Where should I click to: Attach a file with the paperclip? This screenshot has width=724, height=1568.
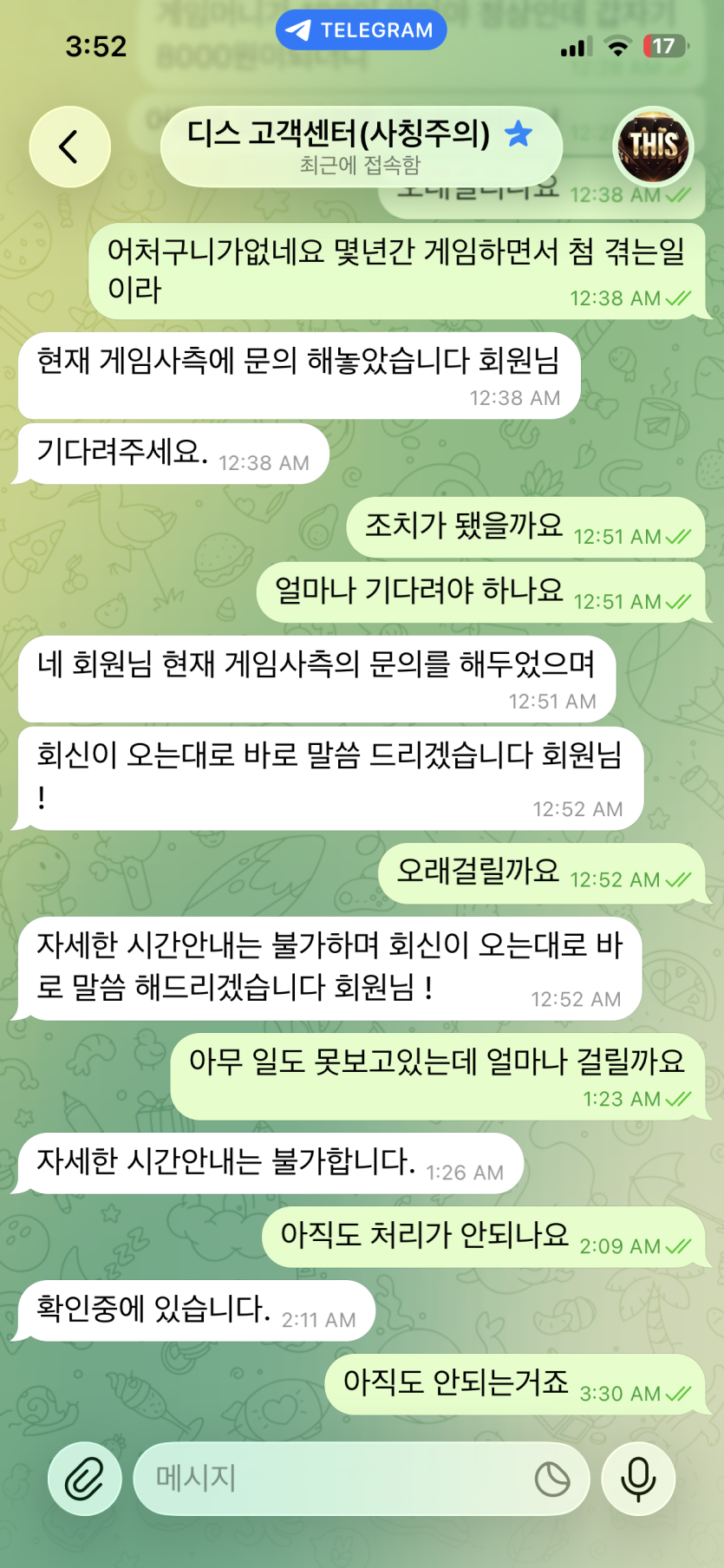click(x=84, y=1478)
